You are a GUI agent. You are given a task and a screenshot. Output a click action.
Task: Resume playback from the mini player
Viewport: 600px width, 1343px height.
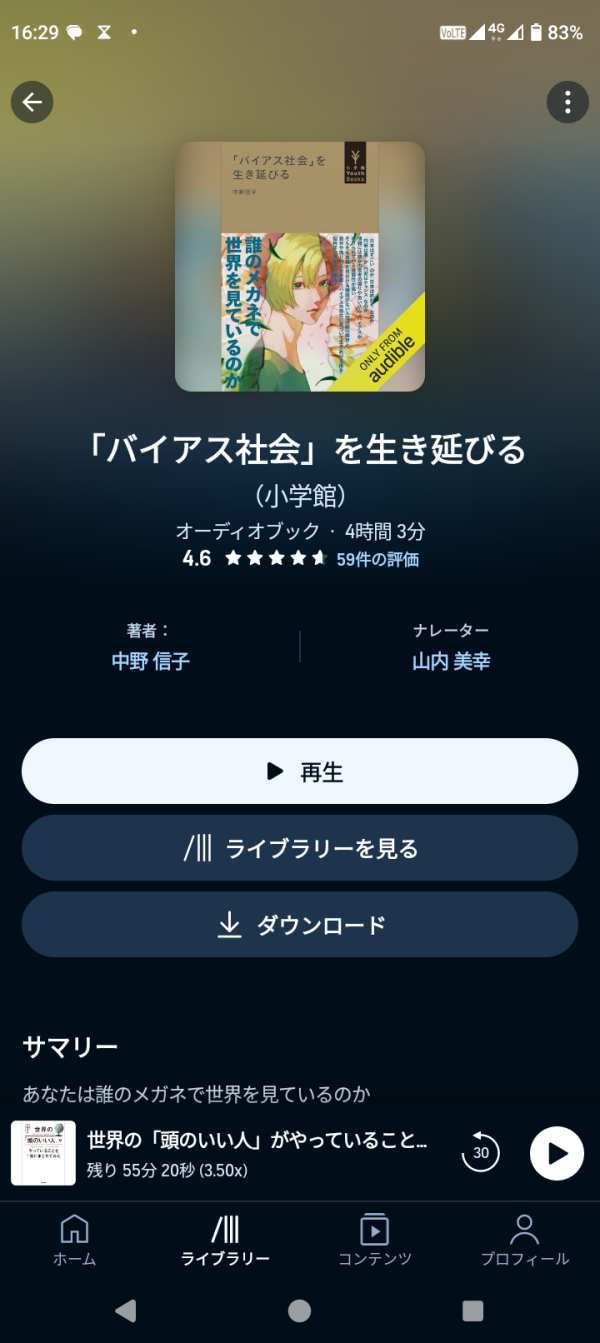click(x=556, y=1153)
